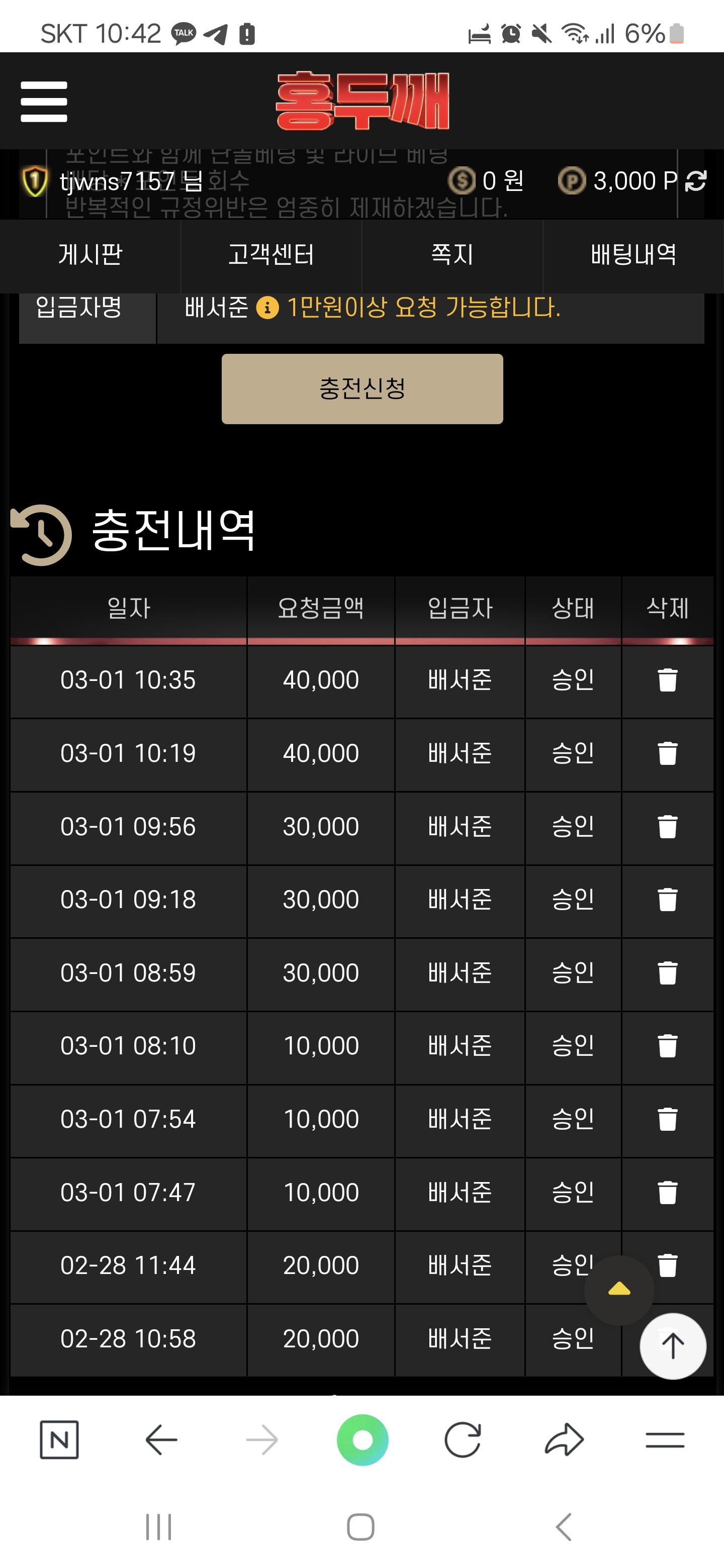Refresh the points balance
The image size is (724, 1568).
pos(695,181)
